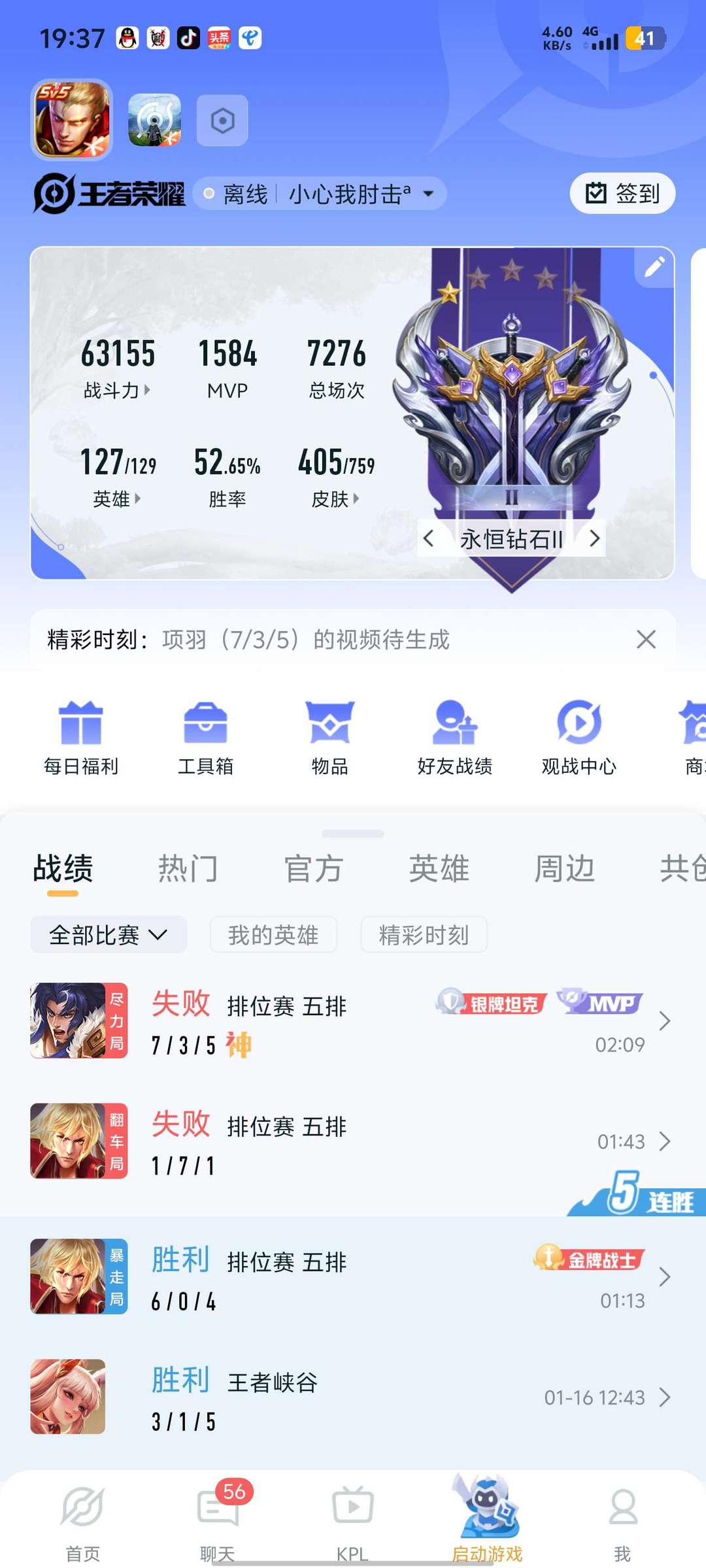The image size is (706, 1568).
Task: Open 好友战绩 friends' records
Action: point(455,738)
